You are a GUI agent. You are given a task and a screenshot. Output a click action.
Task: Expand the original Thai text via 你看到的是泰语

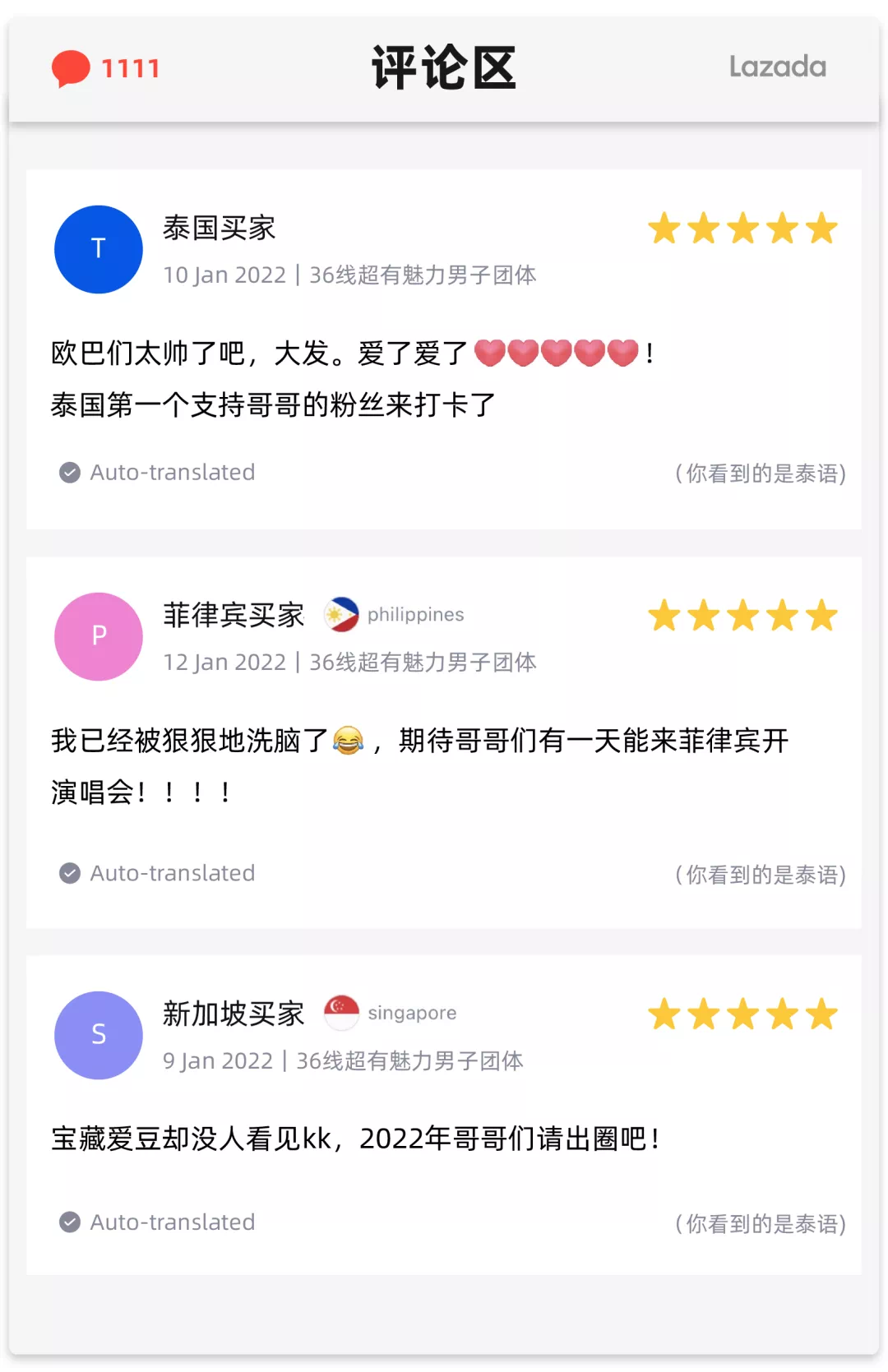[x=761, y=472]
